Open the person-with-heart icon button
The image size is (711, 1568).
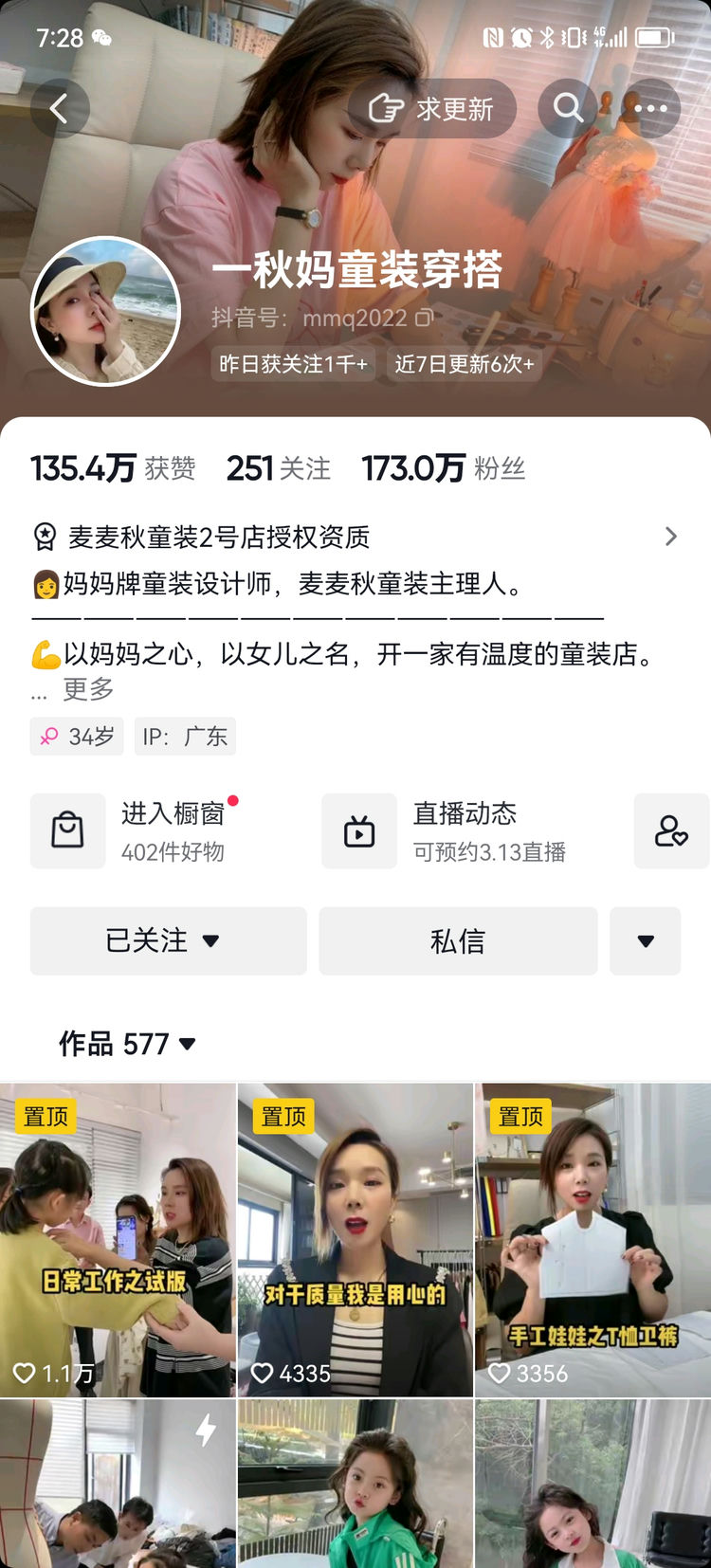pyautogui.click(x=671, y=831)
